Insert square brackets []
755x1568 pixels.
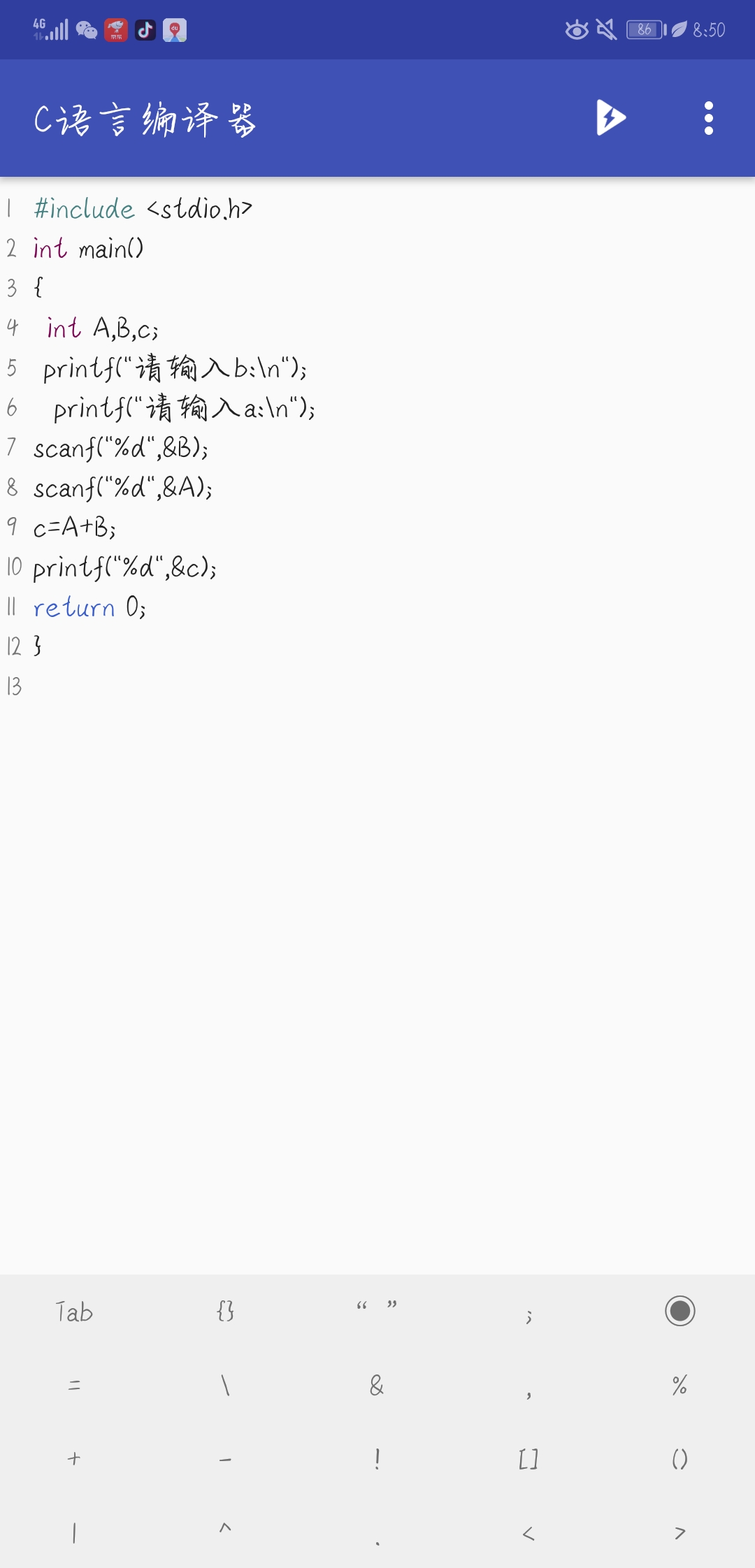point(528,1459)
